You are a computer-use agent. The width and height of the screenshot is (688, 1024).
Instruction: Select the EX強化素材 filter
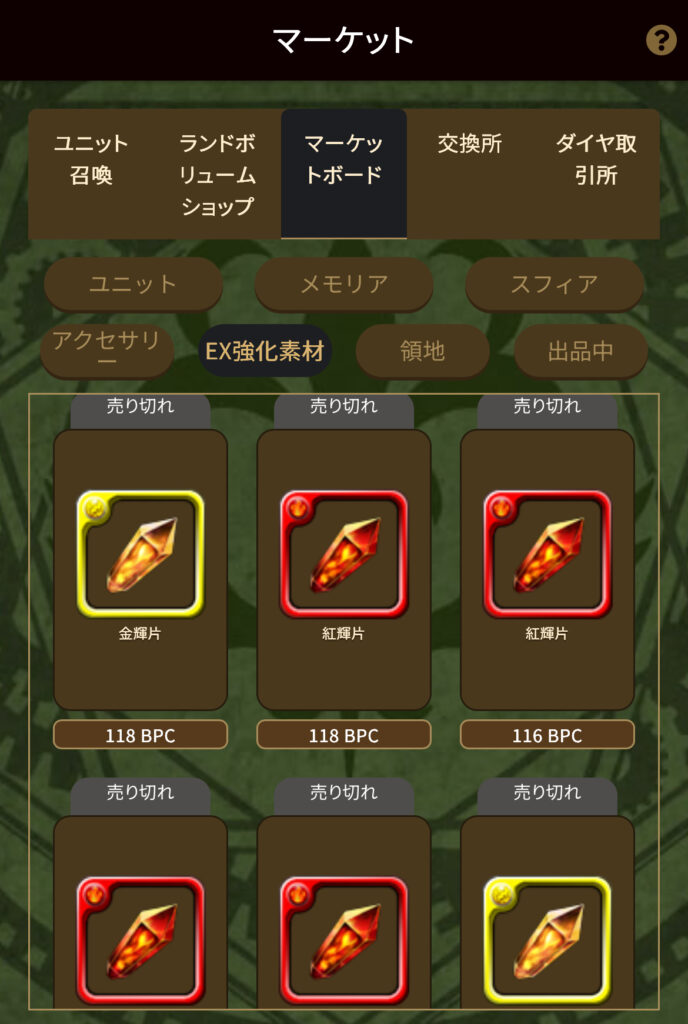[x=265, y=351]
